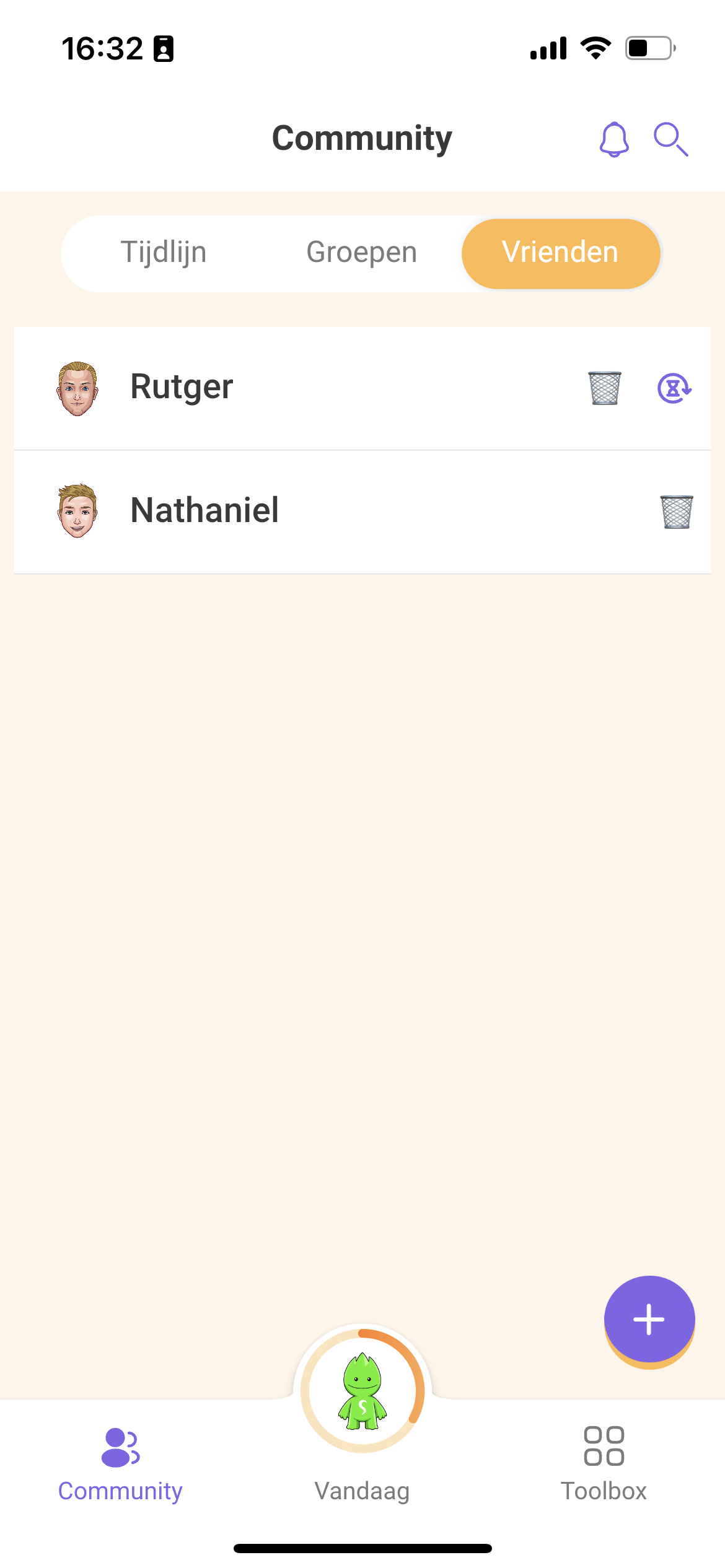The width and height of the screenshot is (725, 1568).
Task: Tap the Community tab in the bottom bar
Action: (120, 1464)
